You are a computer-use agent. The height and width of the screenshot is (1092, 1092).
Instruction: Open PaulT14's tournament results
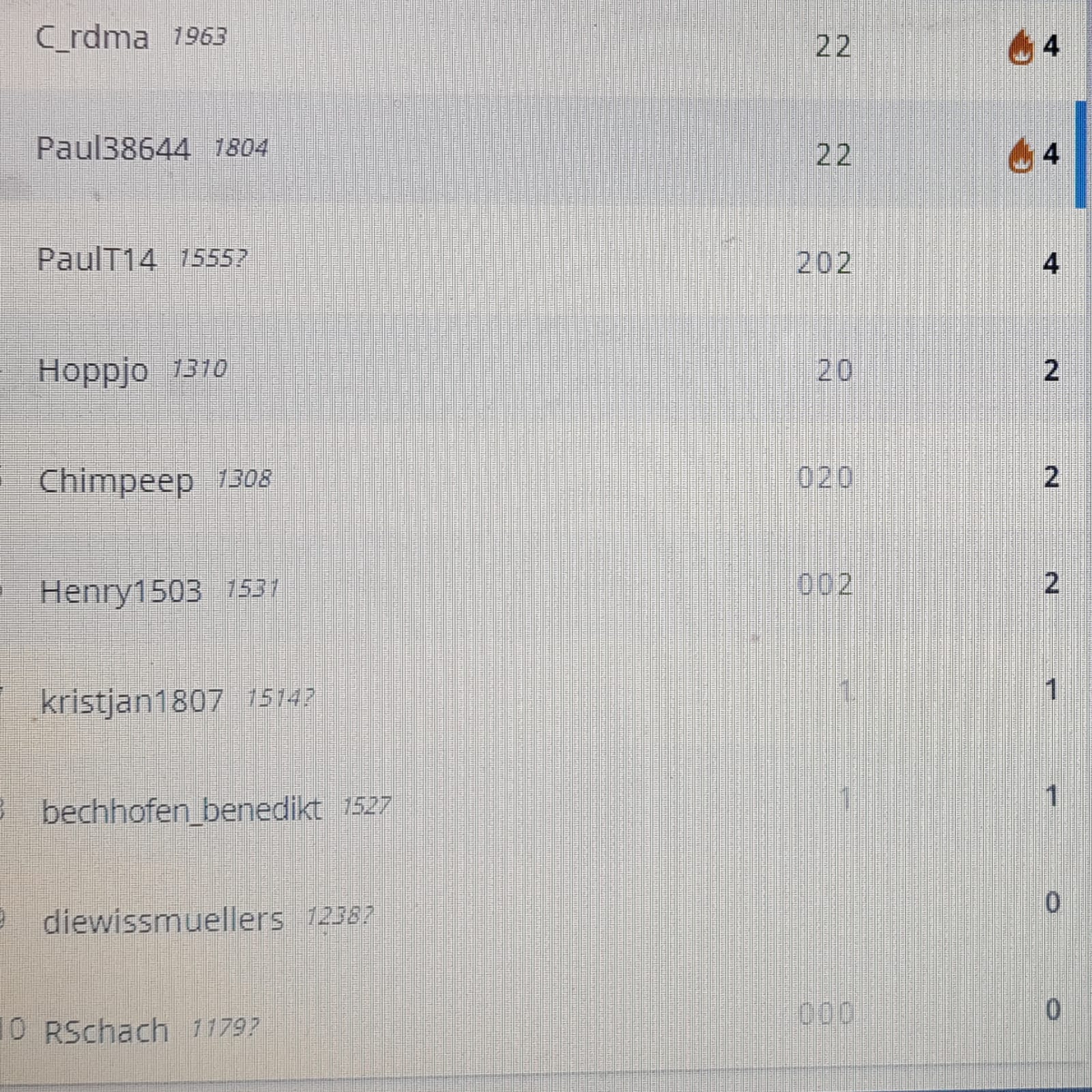[97, 259]
